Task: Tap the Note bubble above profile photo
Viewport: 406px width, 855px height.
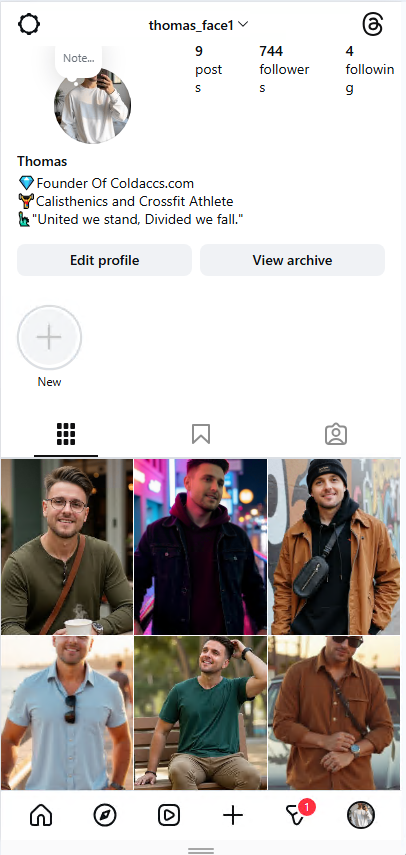Action: (78, 59)
